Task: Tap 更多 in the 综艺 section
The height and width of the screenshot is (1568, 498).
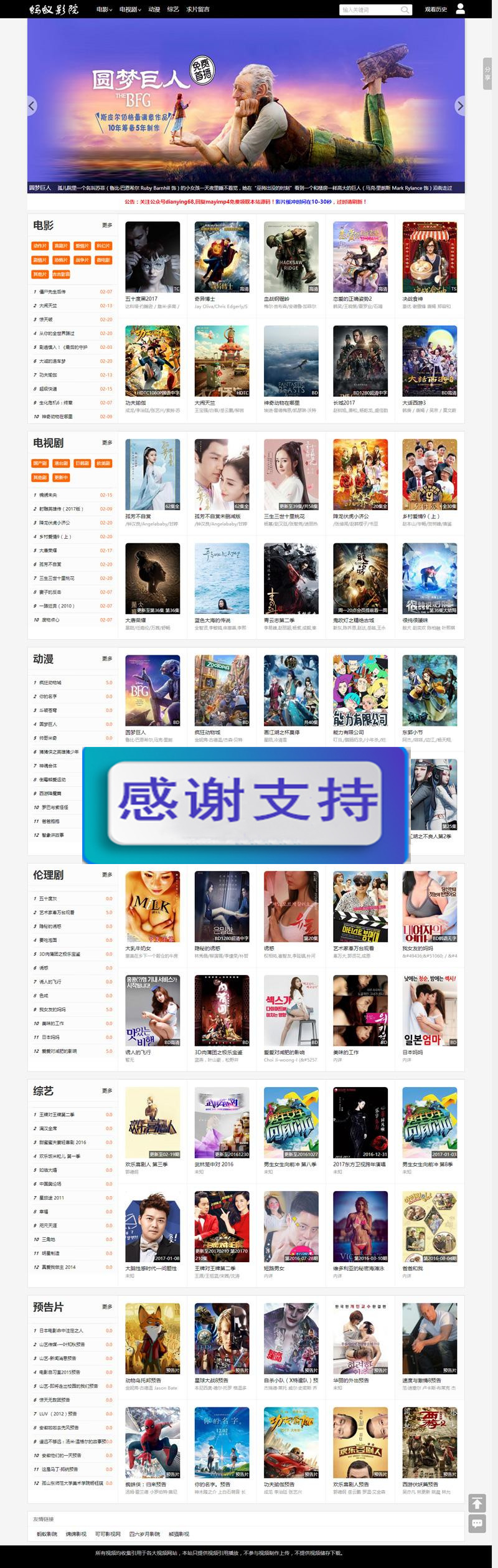Action: (x=107, y=1091)
